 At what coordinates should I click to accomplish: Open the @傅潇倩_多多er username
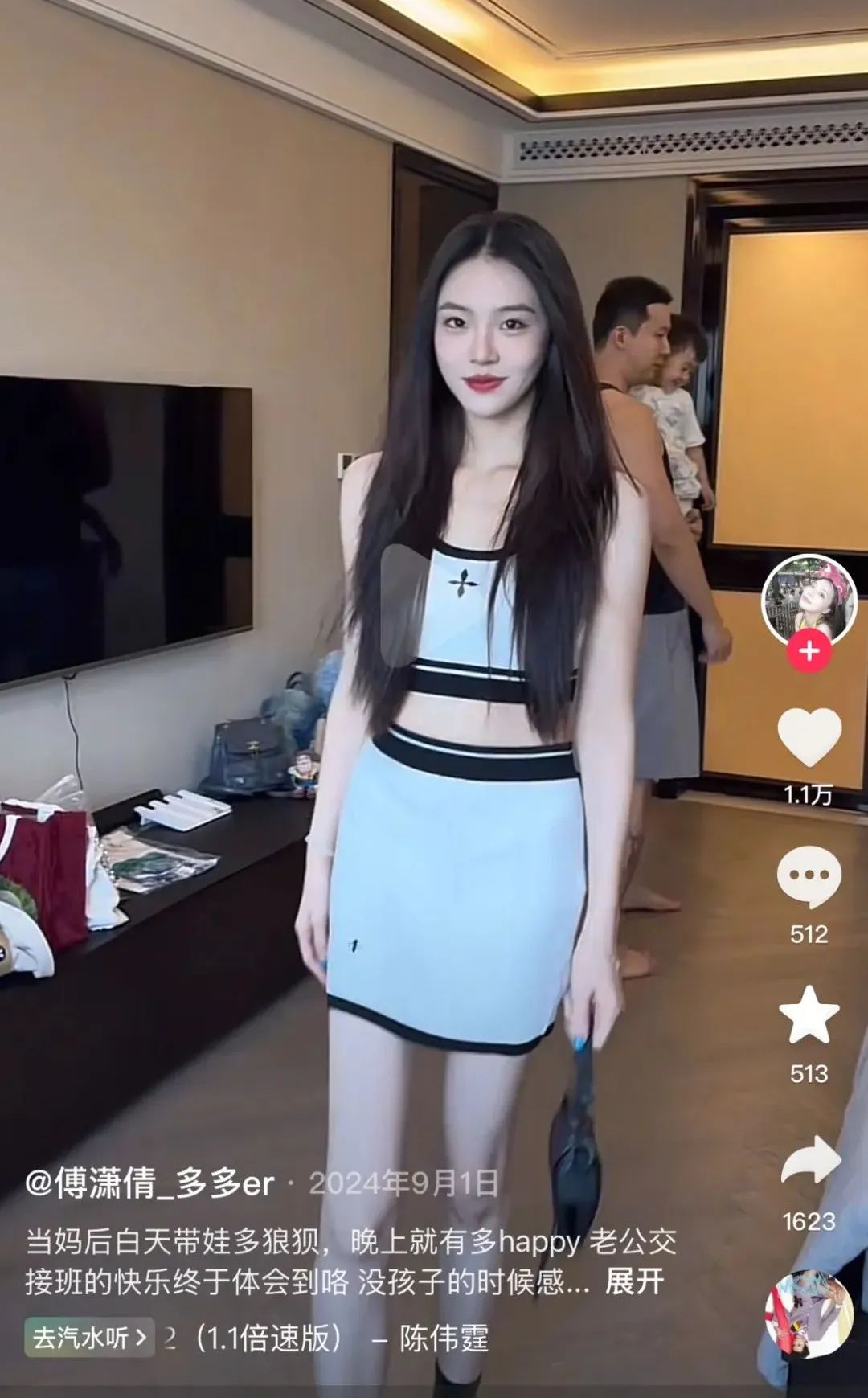point(149,1183)
